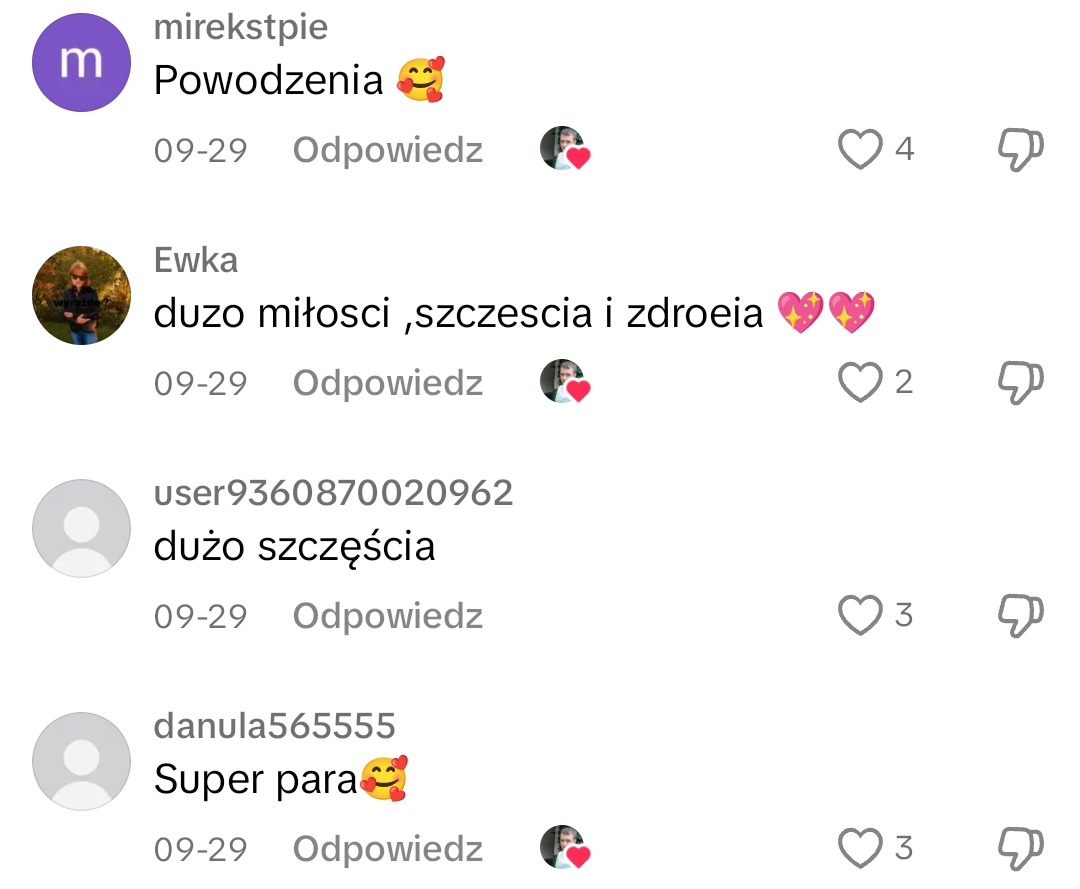The image size is (1080, 889).
Task: Reply to danula565555's comment
Action: point(388,849)
